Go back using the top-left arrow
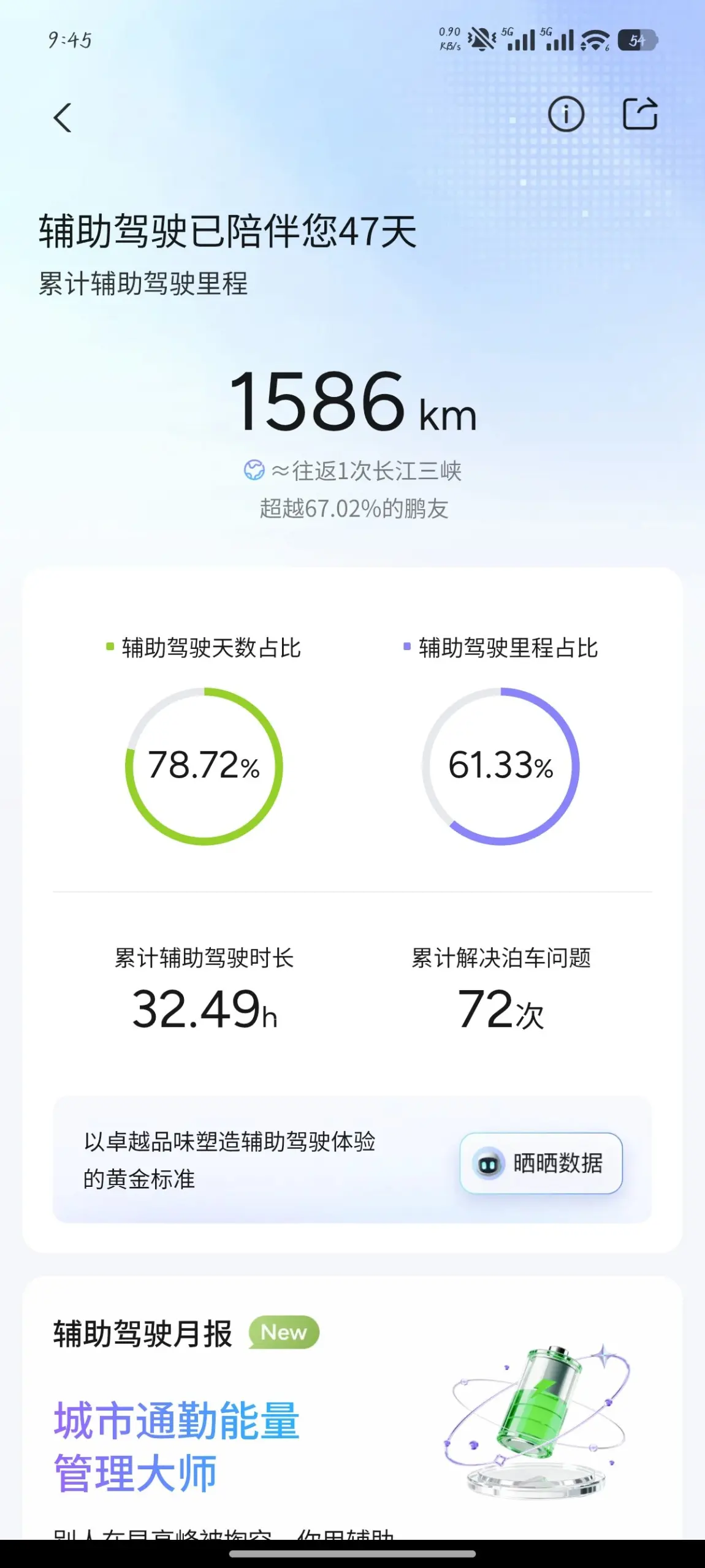The width and height of the screenshot is (705, 1568). click(63, 118)
